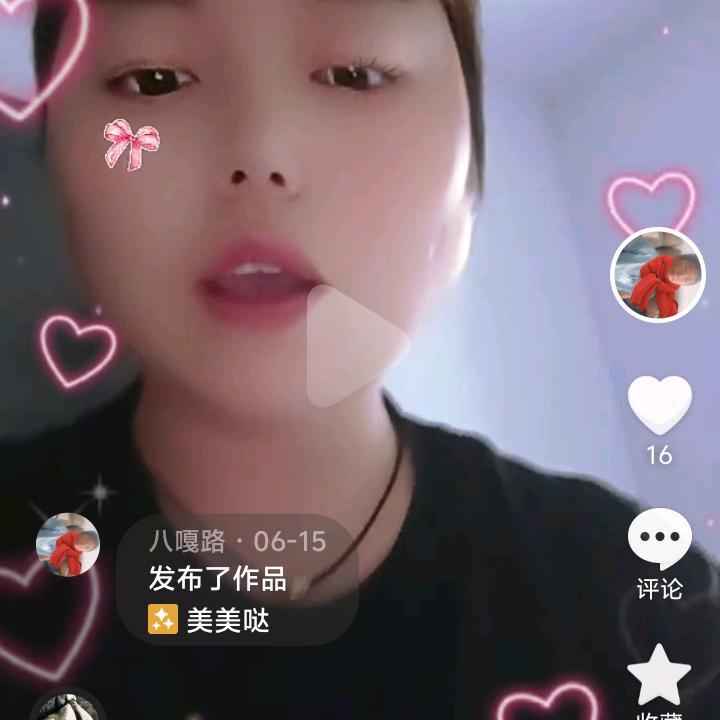
Task: Open the 美美哒 effect tag
Action: click(210, 620)
